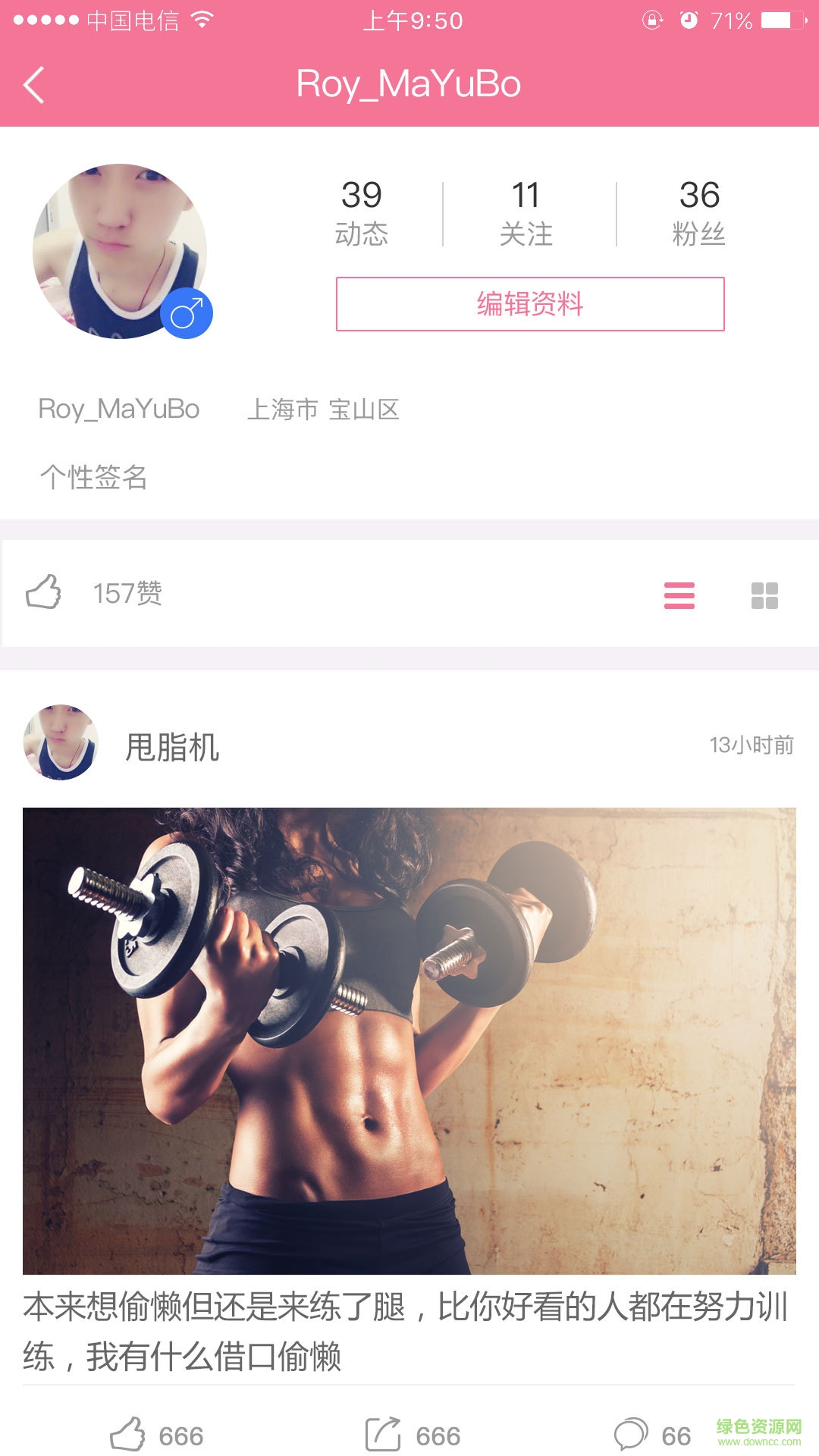Screen dimensions: 819x1456
Task: Tap the 编辑资料 edit profile button
Action: (530, 304)
